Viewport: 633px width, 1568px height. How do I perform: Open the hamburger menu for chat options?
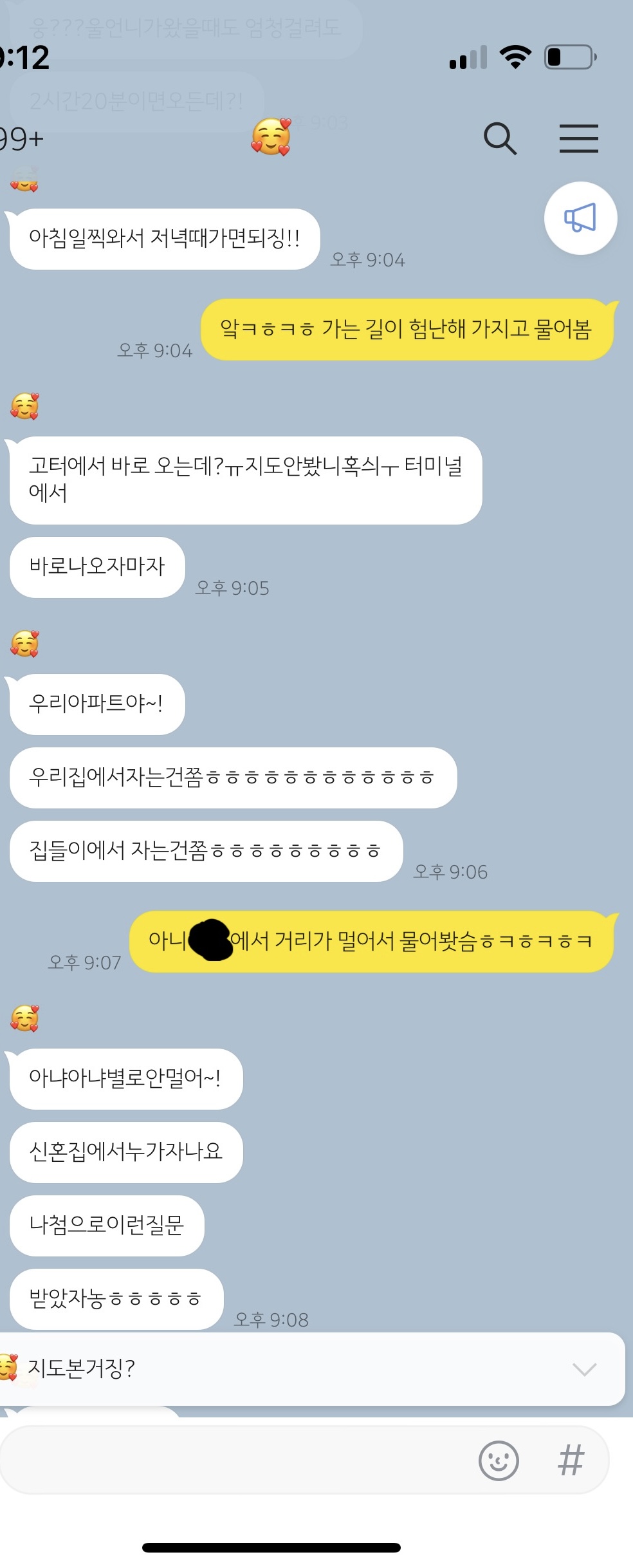pyautogui.click(x=578, y=138)
